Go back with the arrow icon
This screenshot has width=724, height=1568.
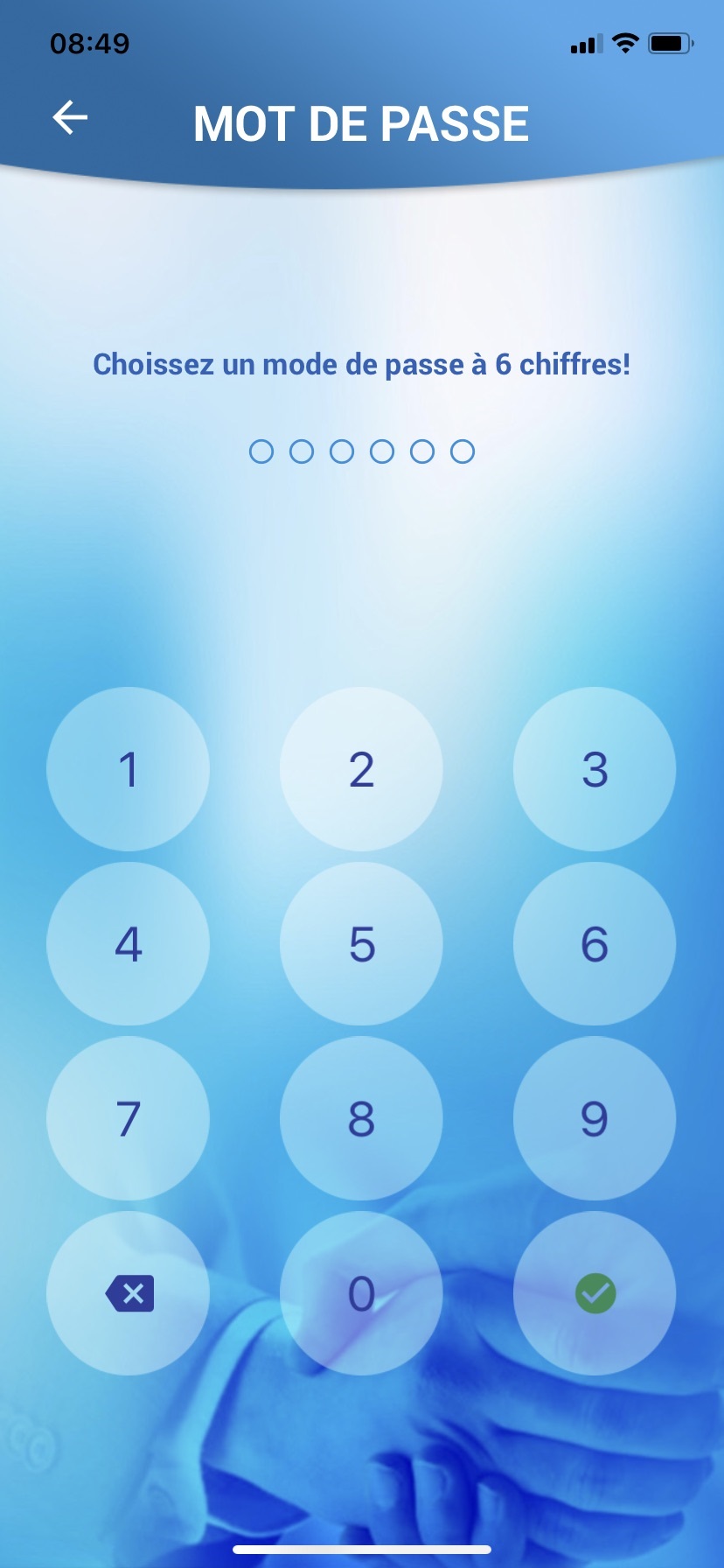[70, 117]
